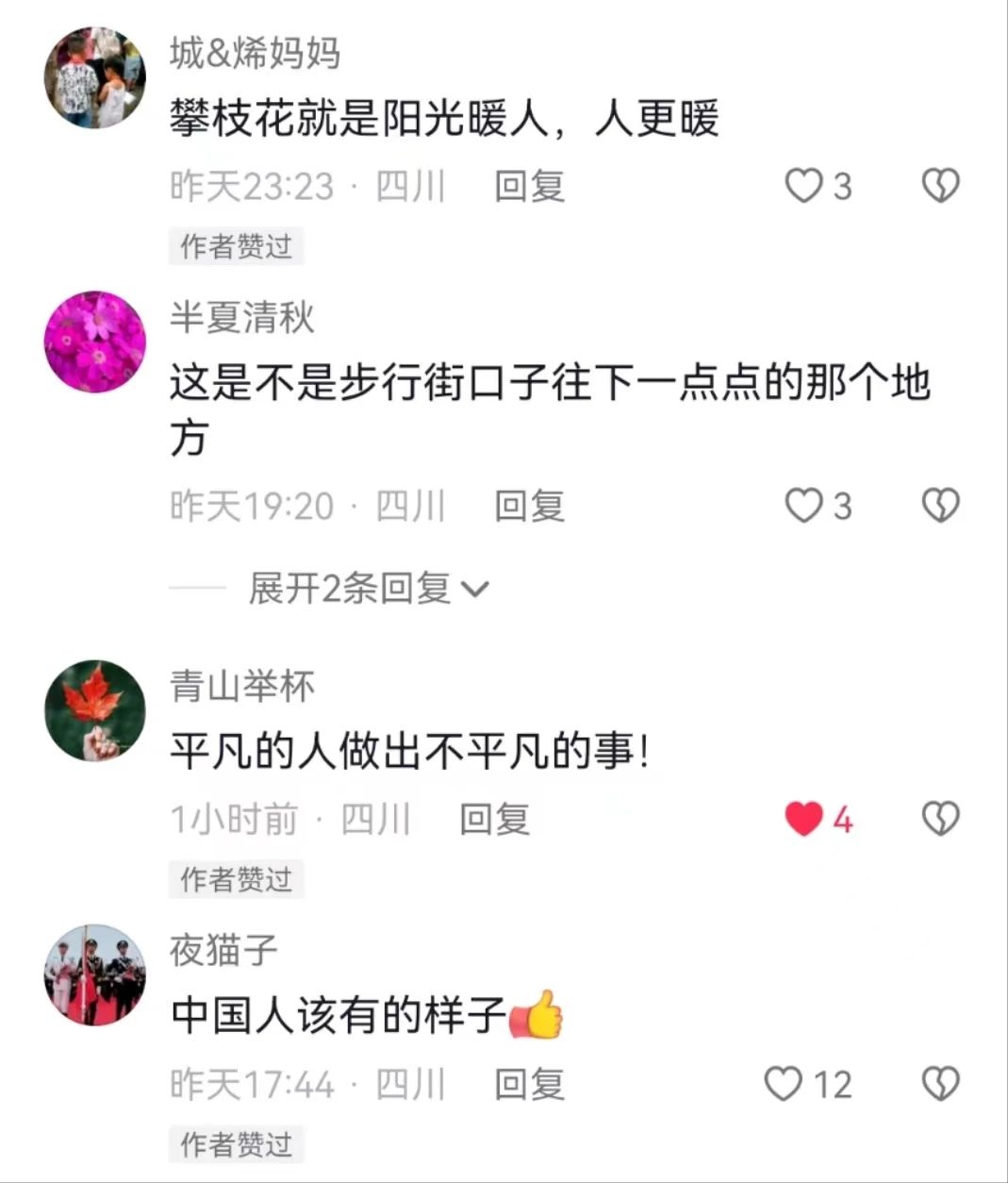Like the comment by 城&烯妈妈

(804, 186)
